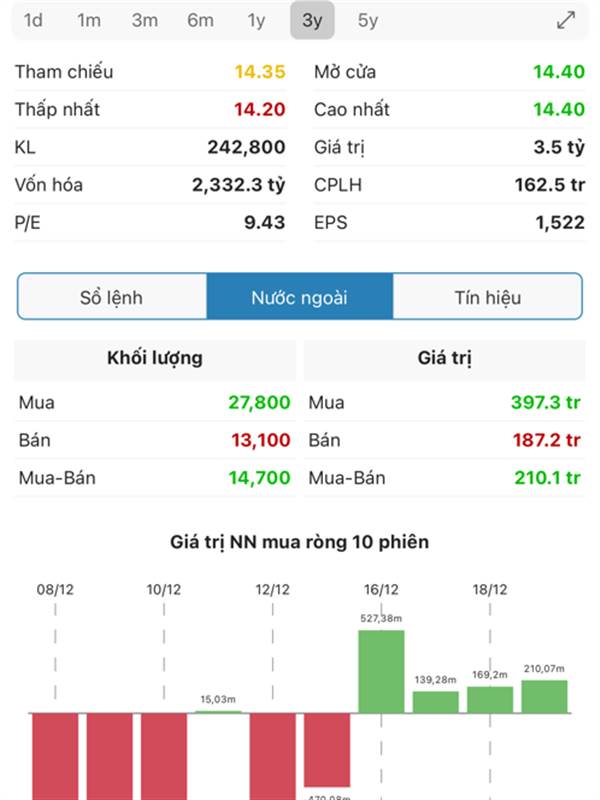This screenshot has height=800, width=600.
Task: Open the Sổ lệnh tab
Action: point(111,297)
